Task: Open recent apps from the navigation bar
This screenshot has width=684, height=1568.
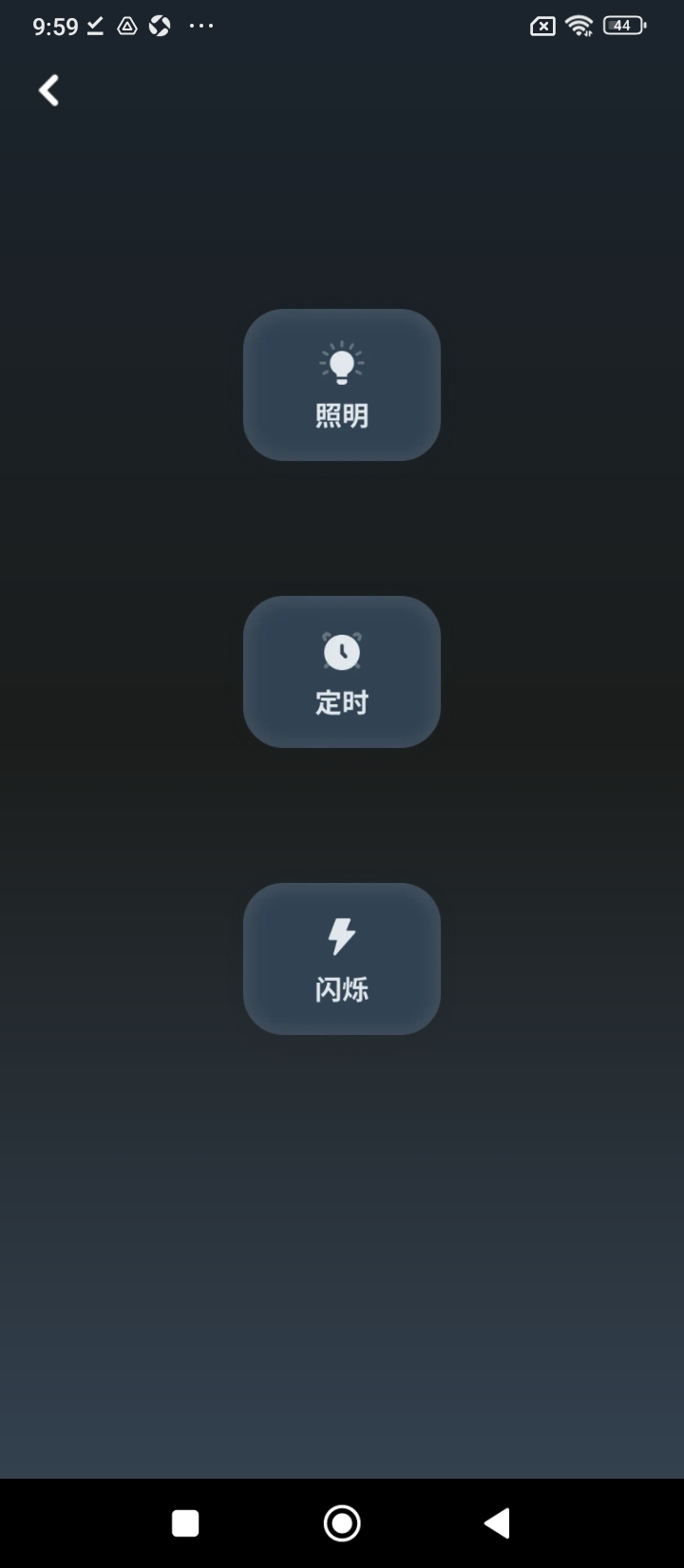Action: pyautogui.click(x=185, y=1523)
